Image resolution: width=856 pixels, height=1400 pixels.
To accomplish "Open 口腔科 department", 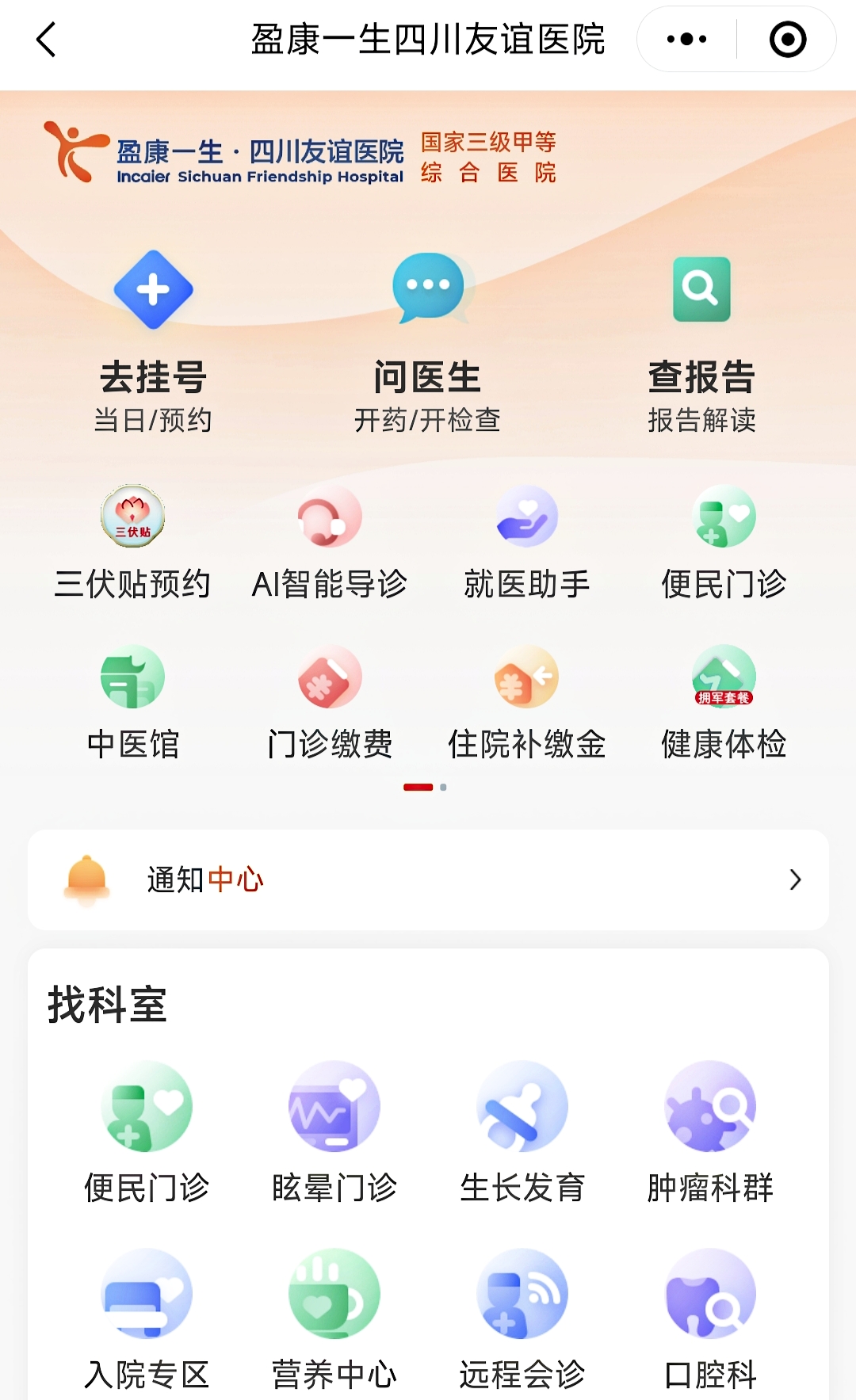I will click(710, 1320).
